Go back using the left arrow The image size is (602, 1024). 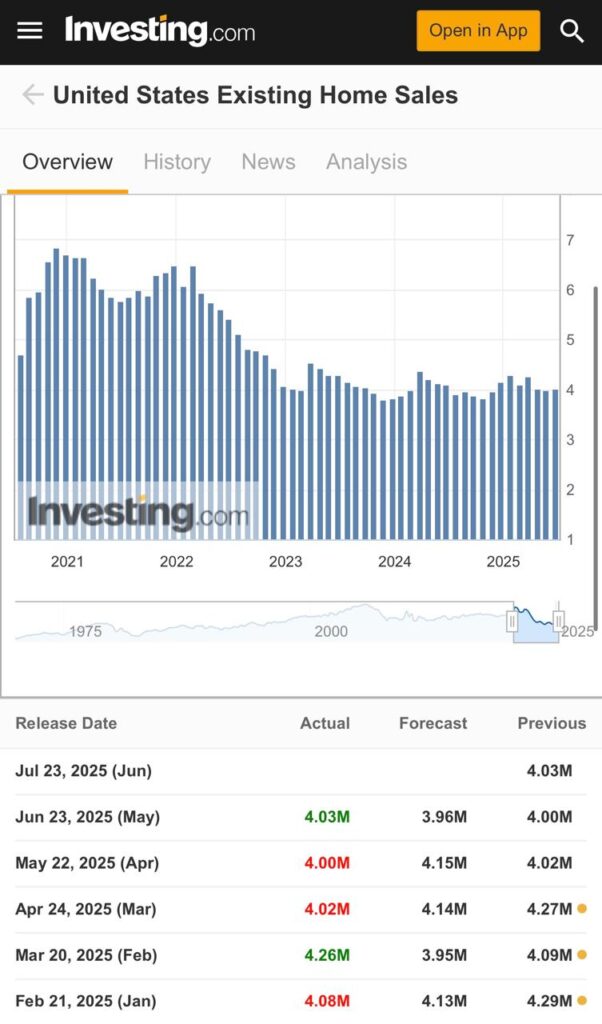coord(33,95)
